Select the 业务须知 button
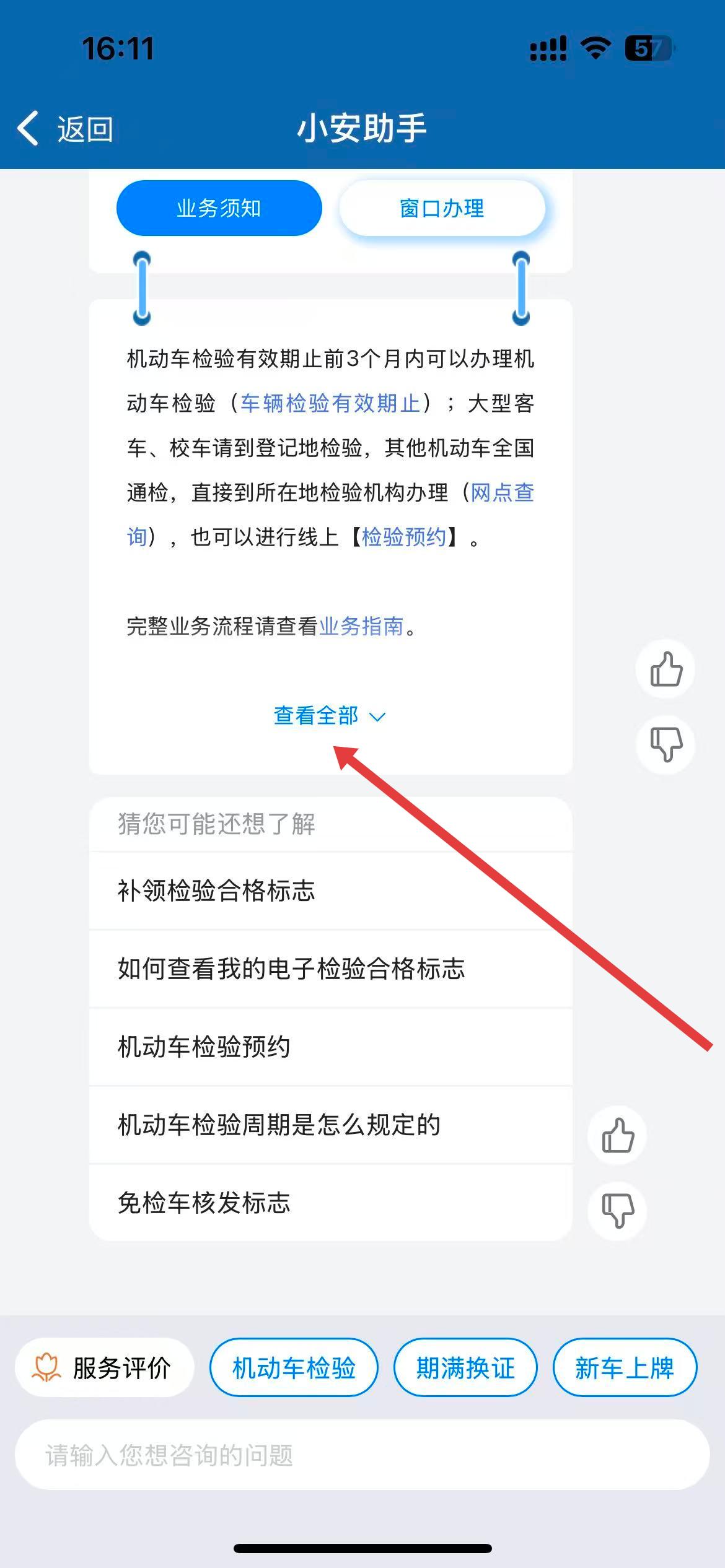 click(219, 208)
